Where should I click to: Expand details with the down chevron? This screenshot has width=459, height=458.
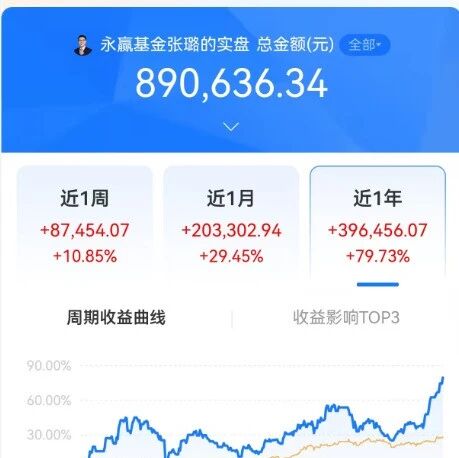[x=231, y=127]
